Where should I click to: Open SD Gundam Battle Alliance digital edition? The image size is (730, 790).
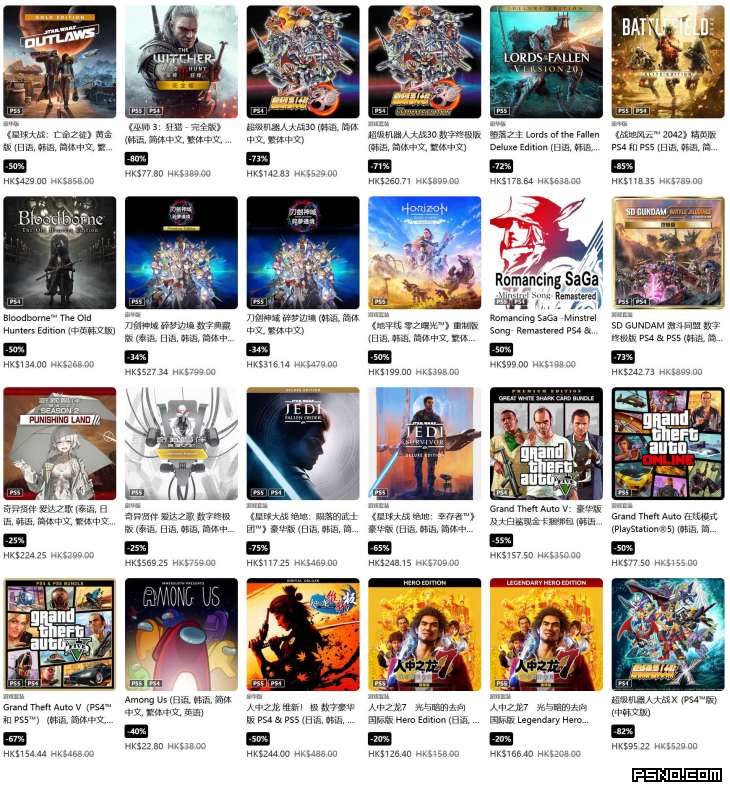tap(667, 252)
